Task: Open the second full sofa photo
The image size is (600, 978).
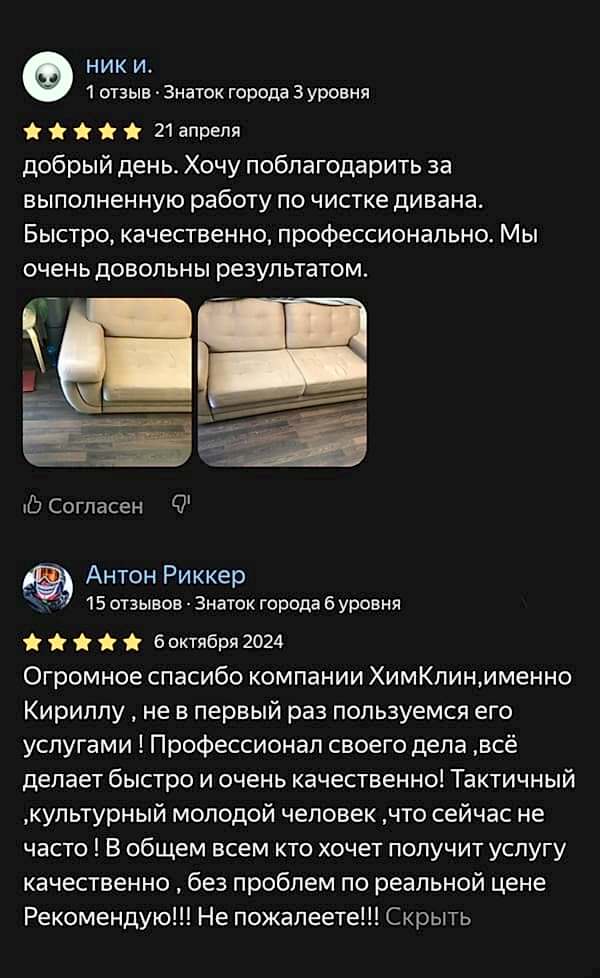Action: coord(282,382)
